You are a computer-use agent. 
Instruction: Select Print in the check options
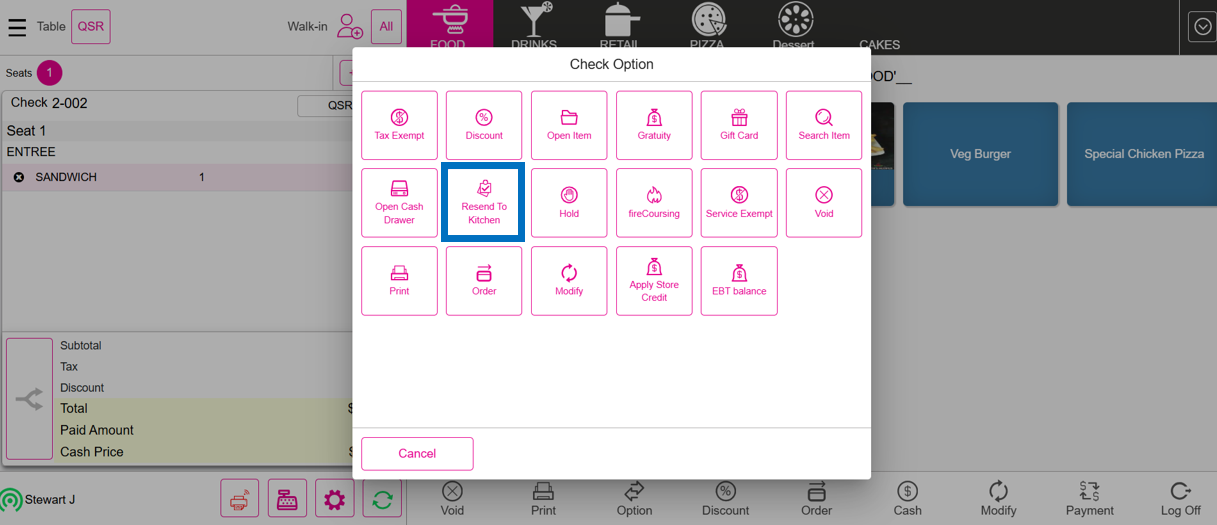399,281
